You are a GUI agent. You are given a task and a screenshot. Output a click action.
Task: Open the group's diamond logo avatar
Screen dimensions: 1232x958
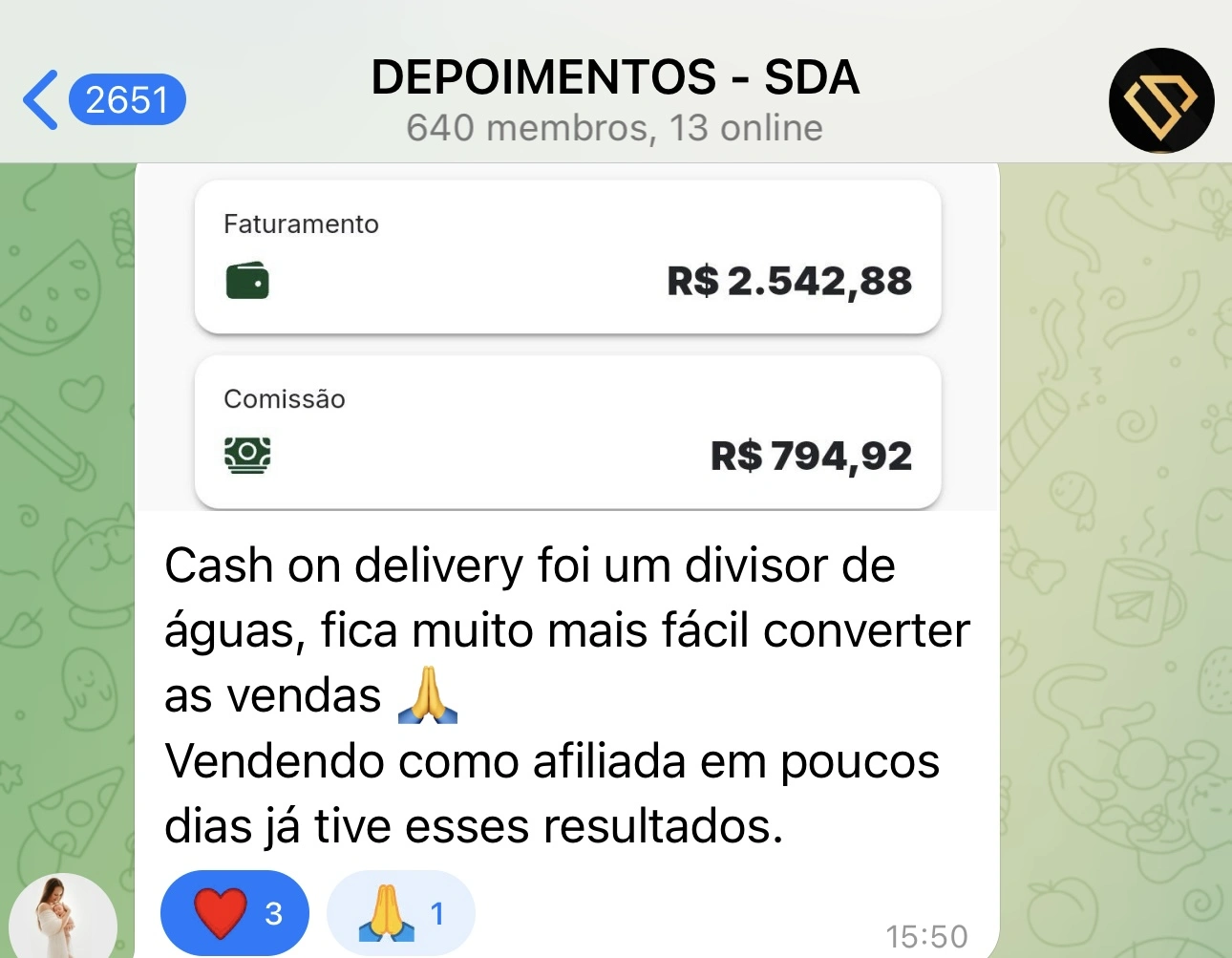(1160, 100)
